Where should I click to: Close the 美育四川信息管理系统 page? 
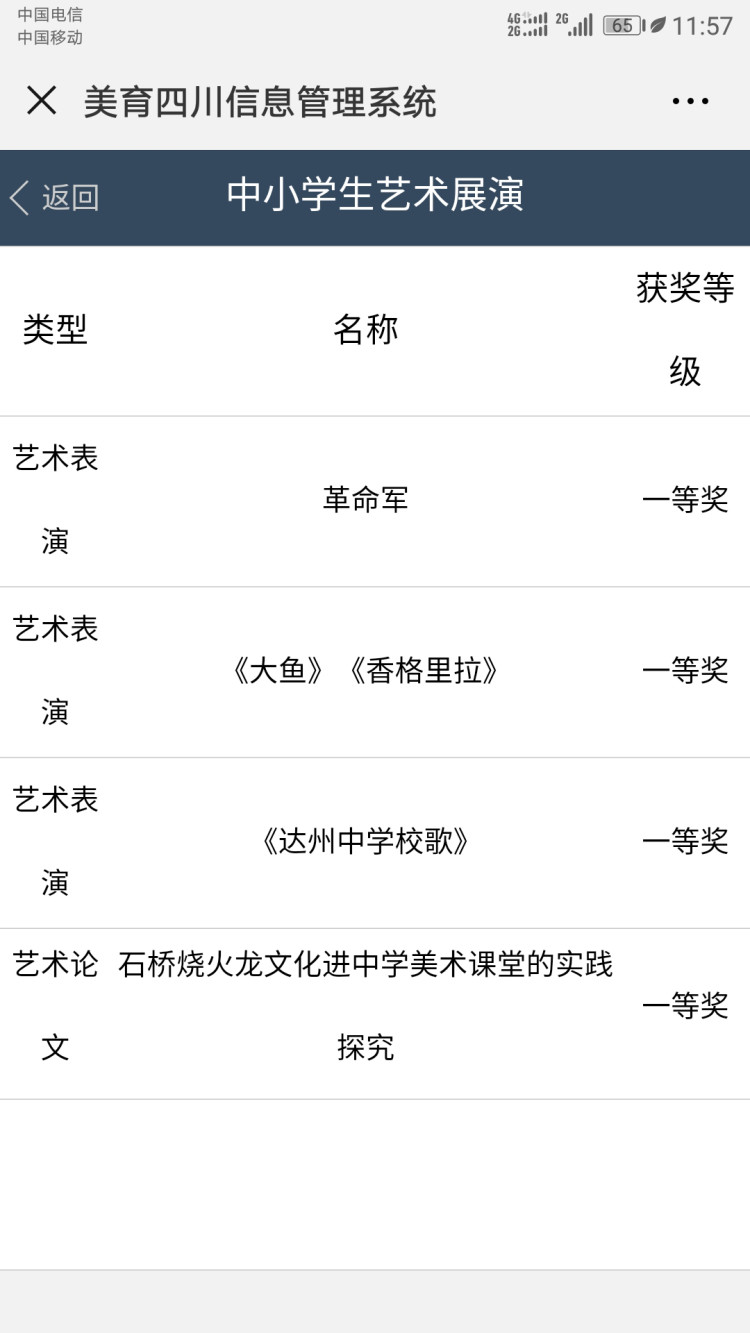[x=41, y=100]
